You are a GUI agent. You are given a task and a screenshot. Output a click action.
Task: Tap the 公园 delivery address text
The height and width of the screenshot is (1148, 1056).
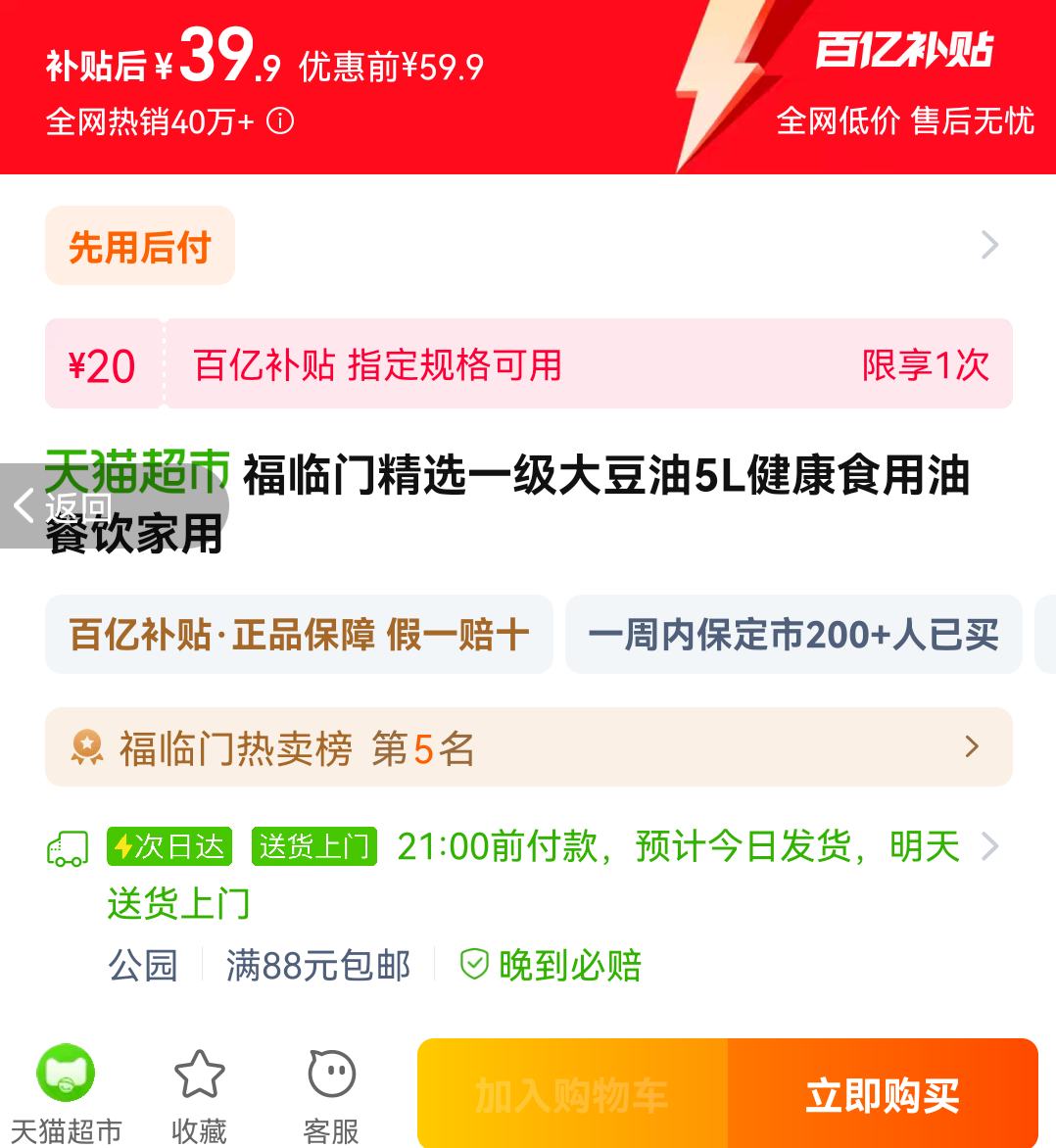(x=143, y=966)
